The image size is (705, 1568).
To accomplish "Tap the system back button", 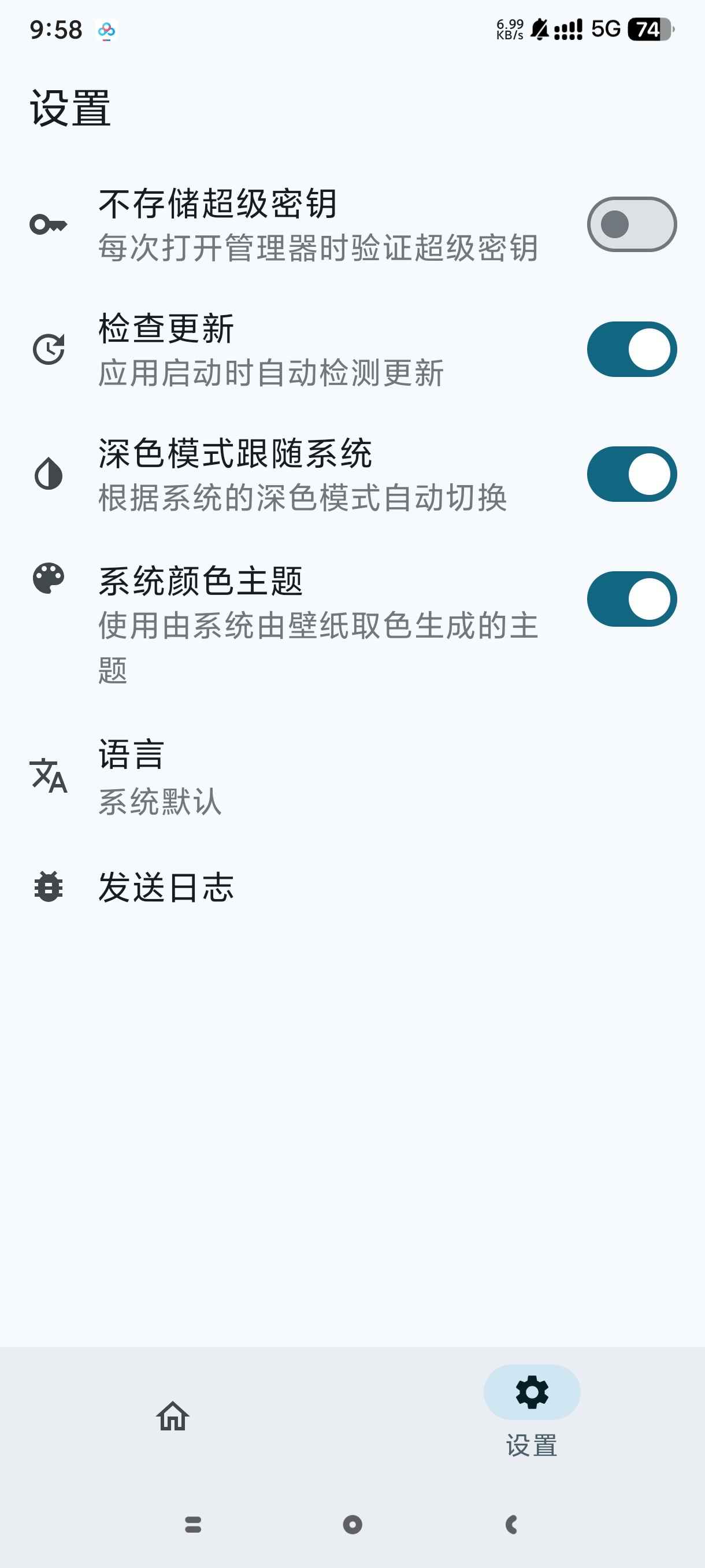I will (511, 1524).
